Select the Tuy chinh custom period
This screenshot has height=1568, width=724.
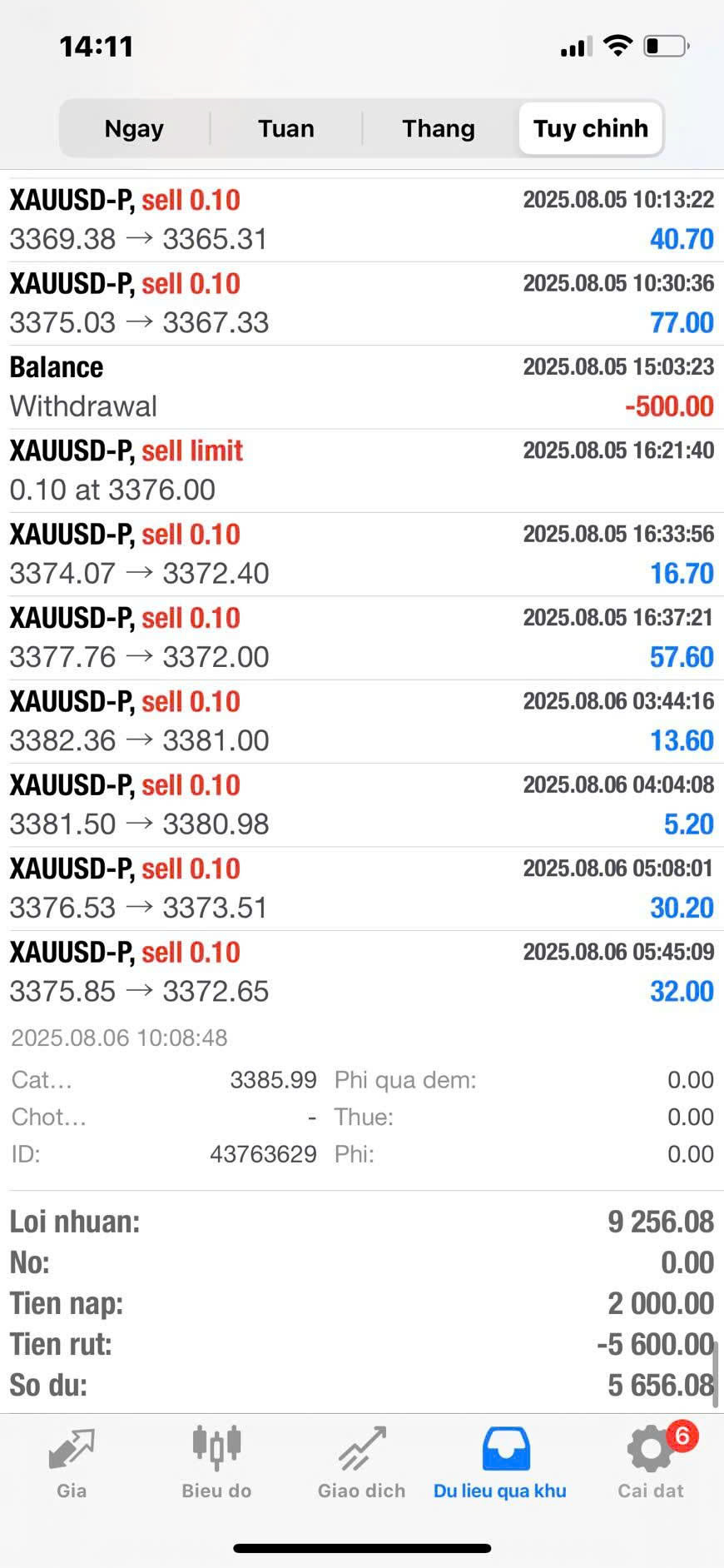591,128
